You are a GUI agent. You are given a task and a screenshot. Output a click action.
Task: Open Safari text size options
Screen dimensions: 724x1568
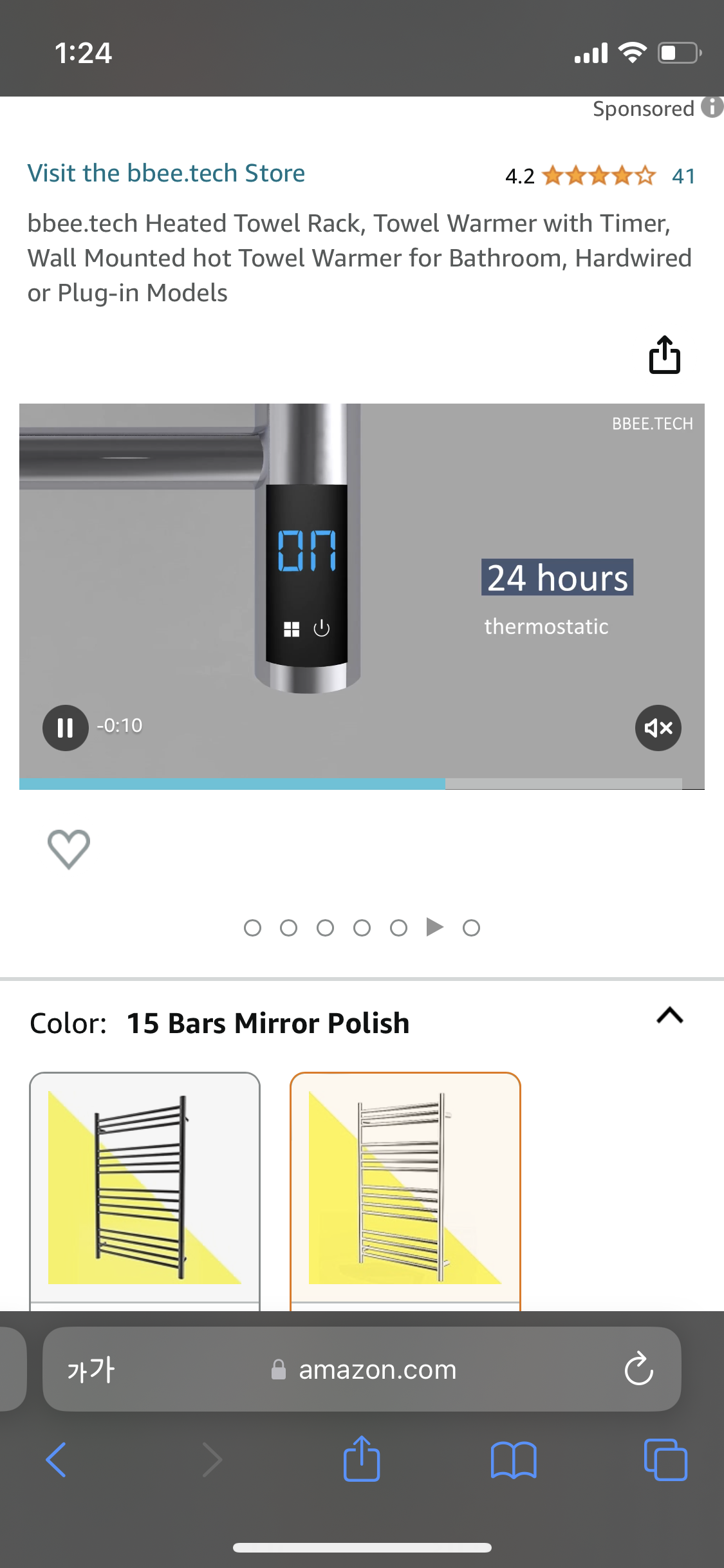tap(91, 1369)
